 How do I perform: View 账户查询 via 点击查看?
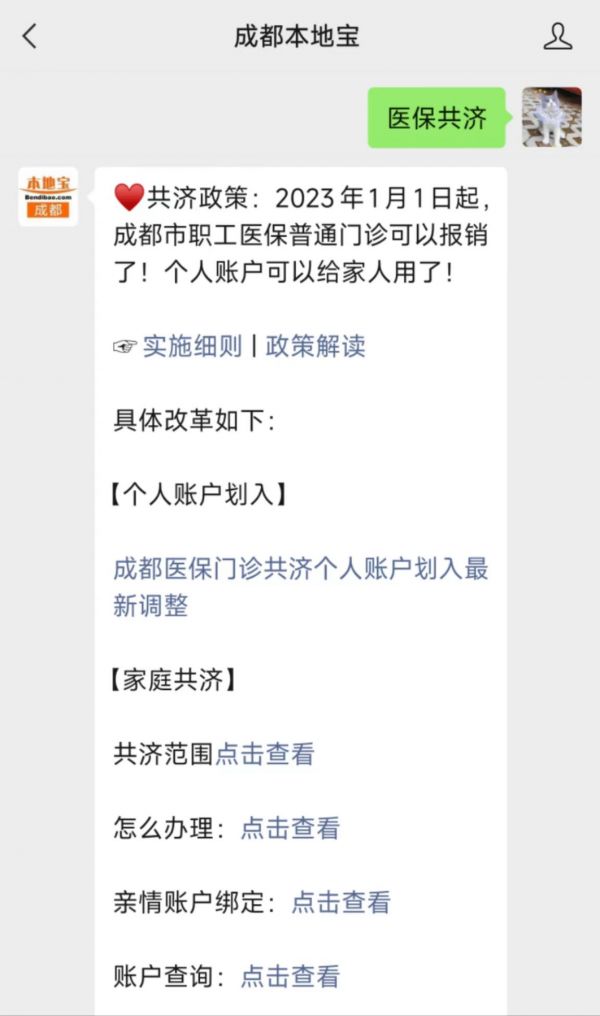[x=290, y=976]
